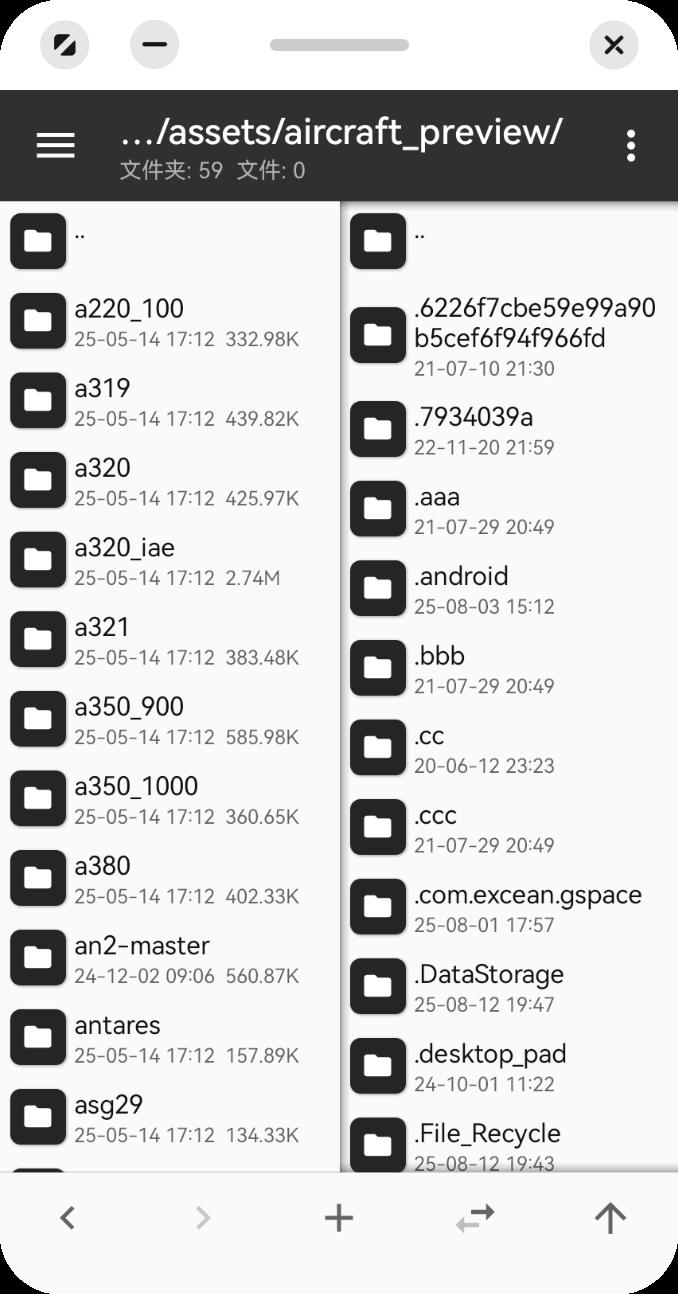
Task: Tap the swap panels arrows icon
Action: click(475, 1218)
